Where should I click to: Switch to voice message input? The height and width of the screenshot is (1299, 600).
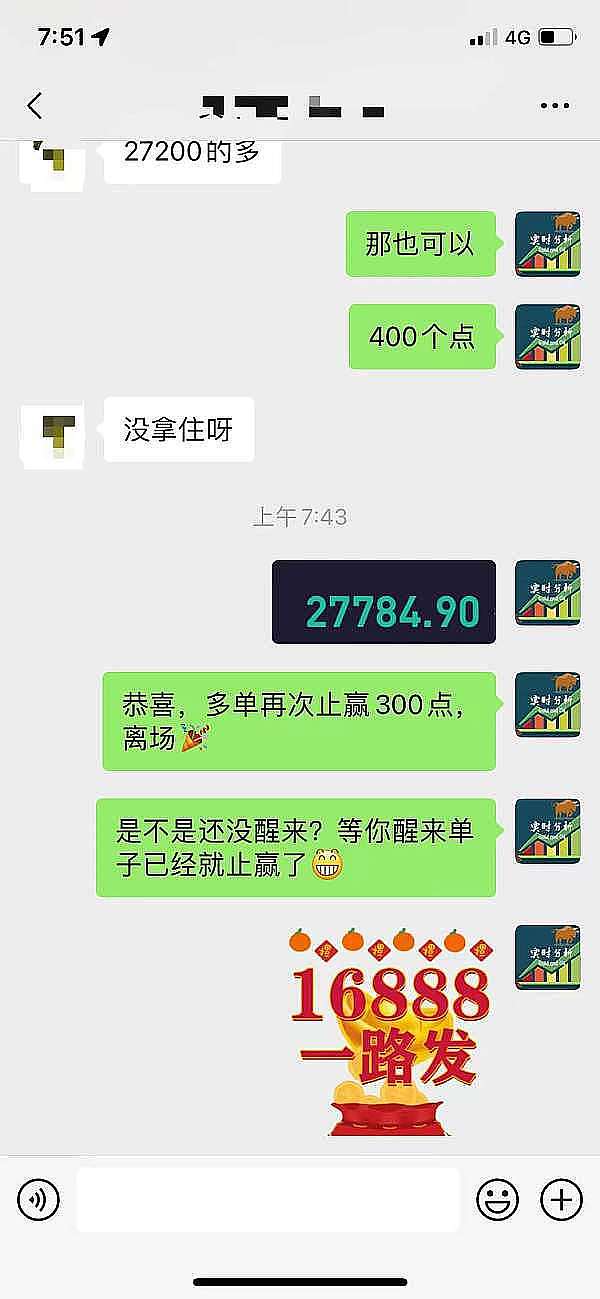pyautogui.click(x=39, y=1198)
